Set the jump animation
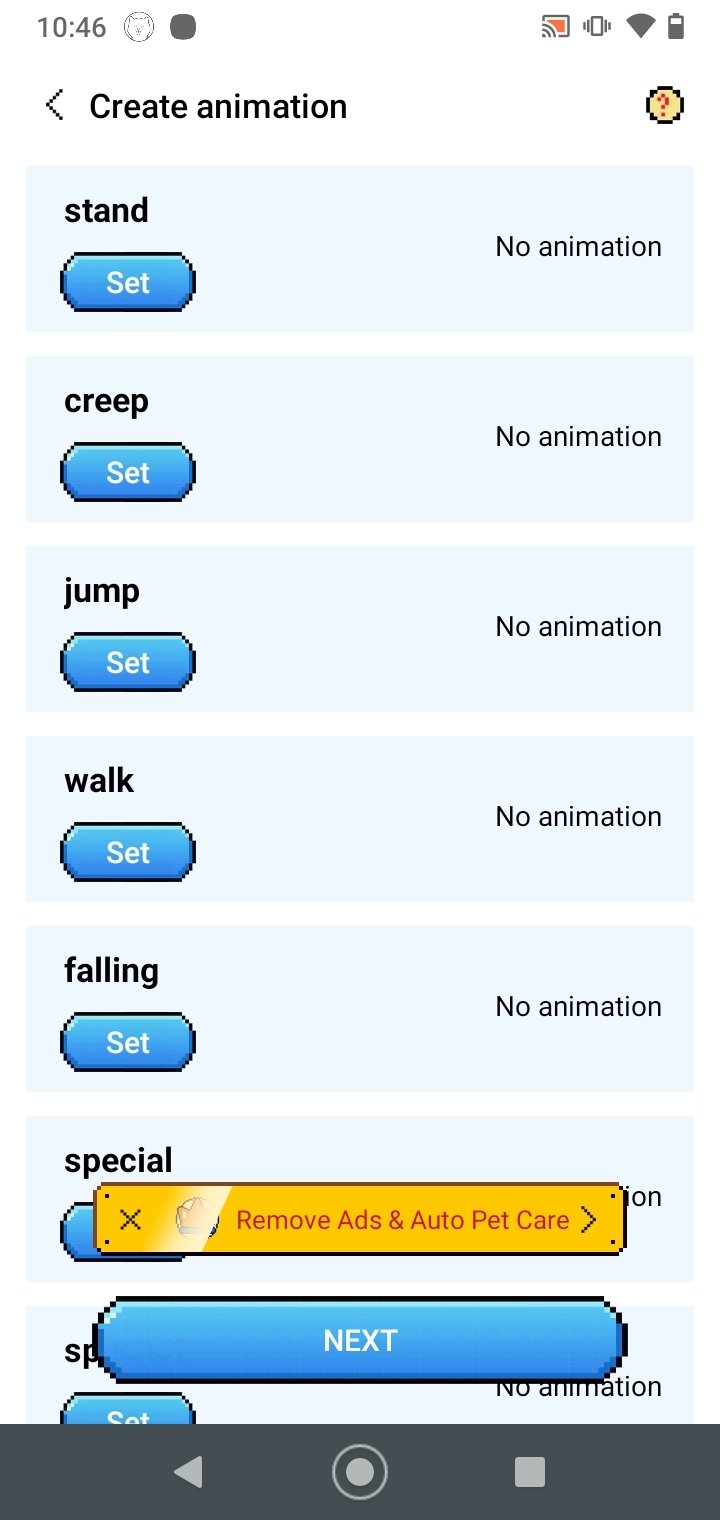Viewport: 720px width, 1520px height. click(x=128, y=663)
